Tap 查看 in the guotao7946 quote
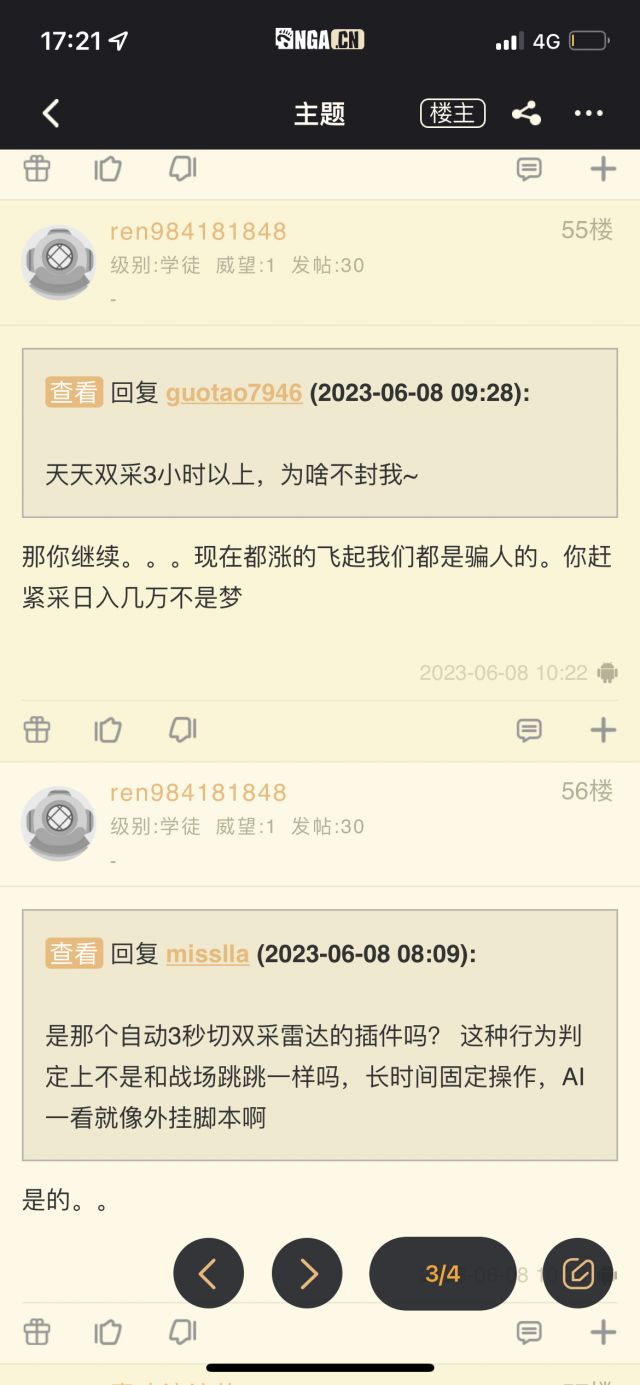Screen dimensions: 640x1385 coord(74,393)
